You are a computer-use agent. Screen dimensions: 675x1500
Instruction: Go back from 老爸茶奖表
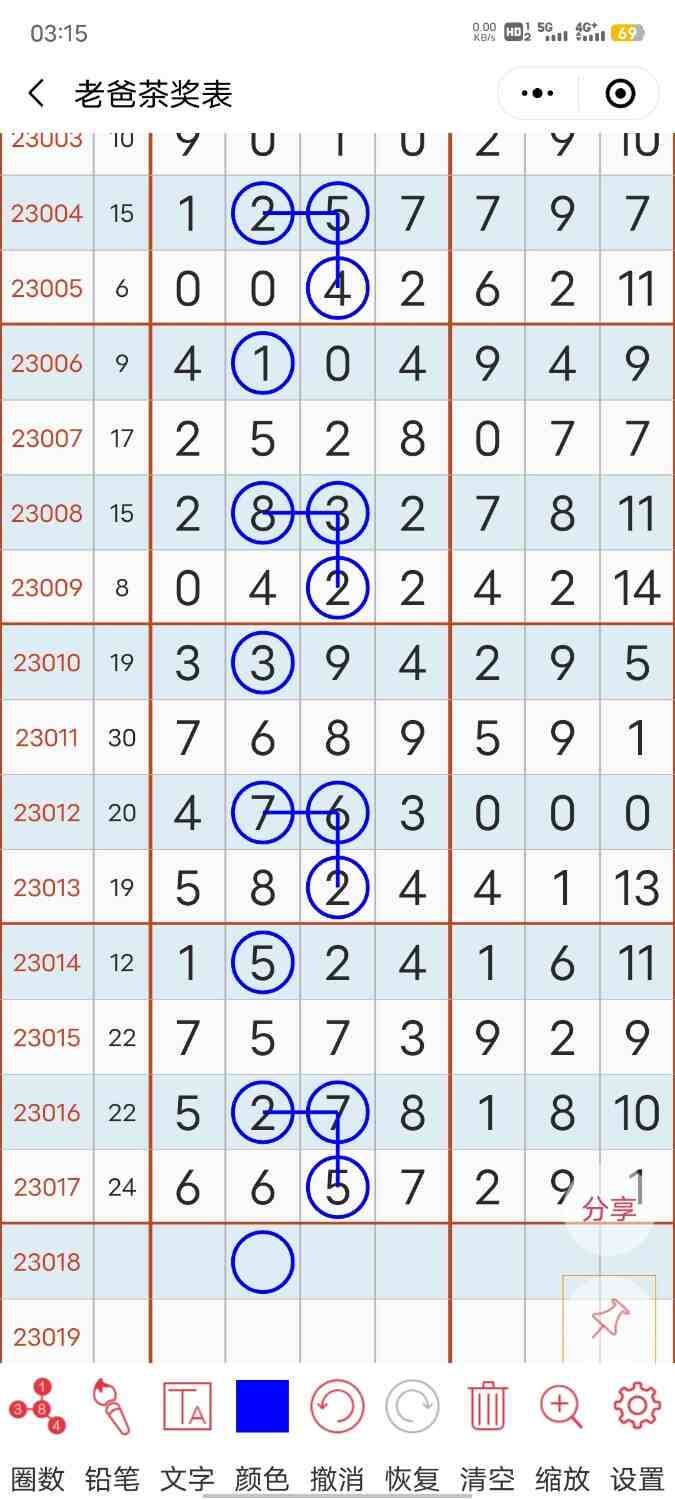pyautogui.click(x=37, y=95)
